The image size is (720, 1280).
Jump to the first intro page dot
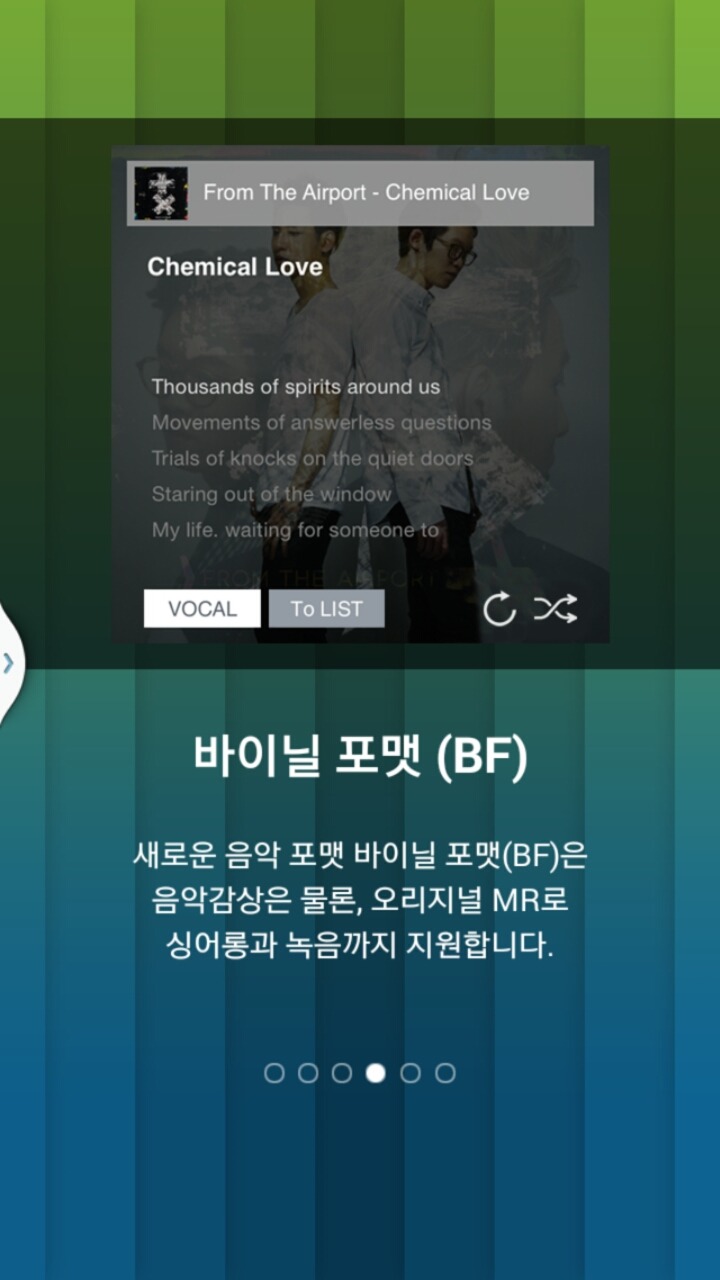coord(274,1073)
